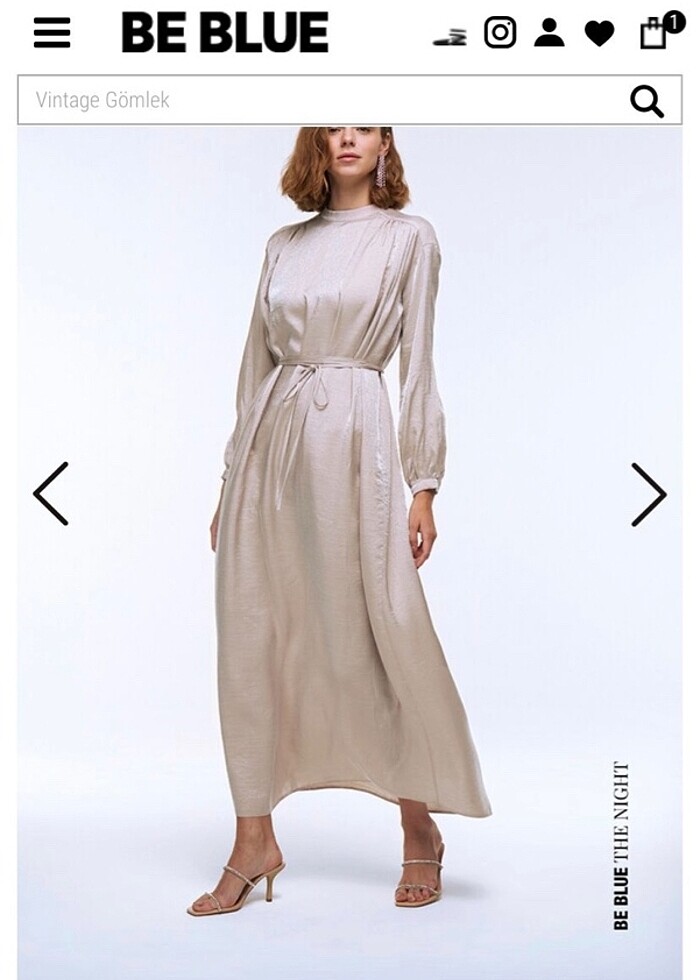The height and width of the screenshot is (980, 700).
Task: Open the Instagram link
Action: coord(500,33)
